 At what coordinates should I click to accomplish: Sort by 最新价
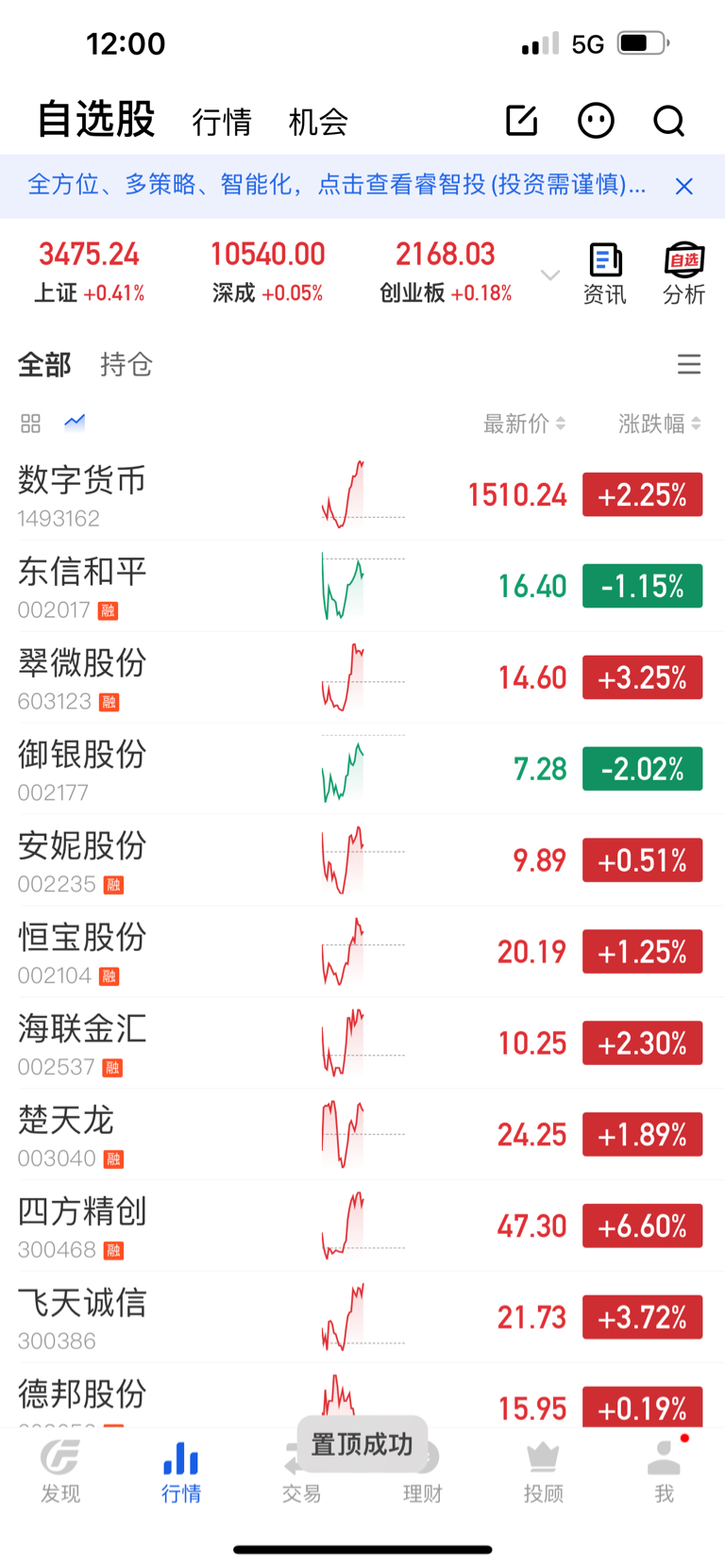[525, 424]
